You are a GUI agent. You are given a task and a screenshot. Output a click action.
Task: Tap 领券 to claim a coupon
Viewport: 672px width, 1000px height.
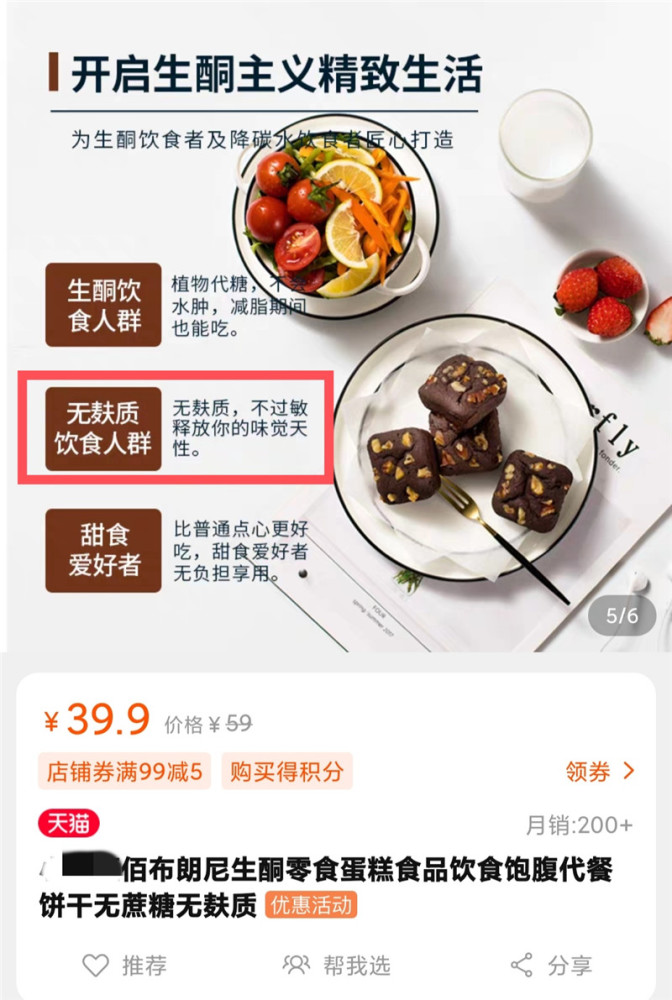(x=600, y=771)
